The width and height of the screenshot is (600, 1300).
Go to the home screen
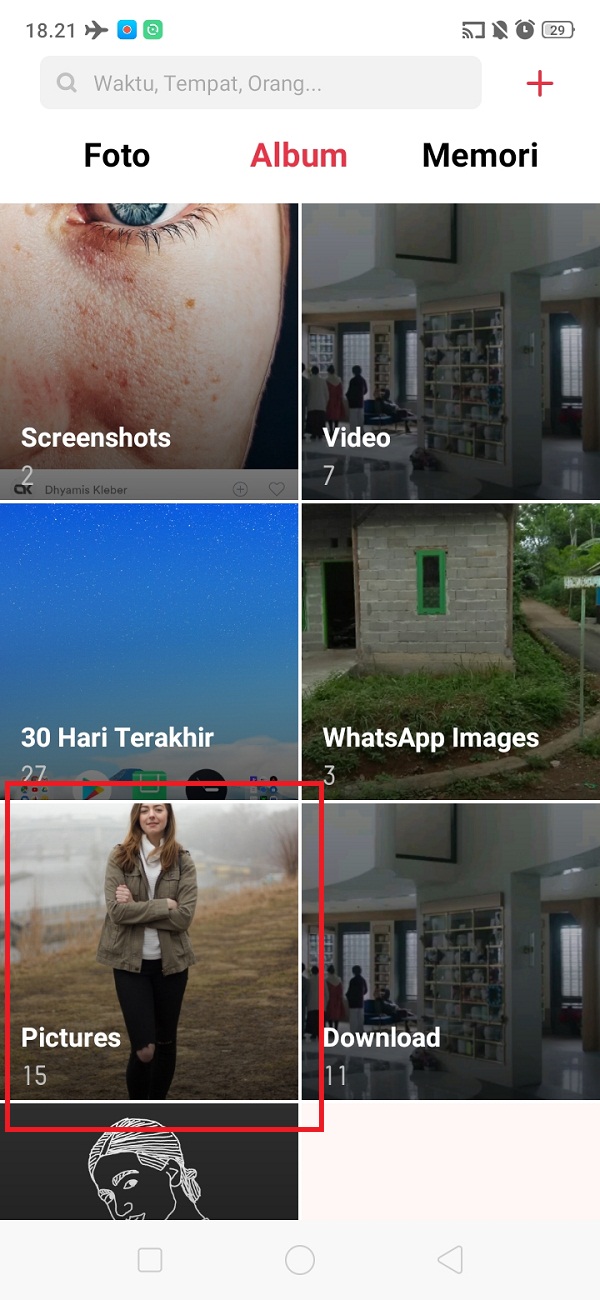click(300, 1260)
